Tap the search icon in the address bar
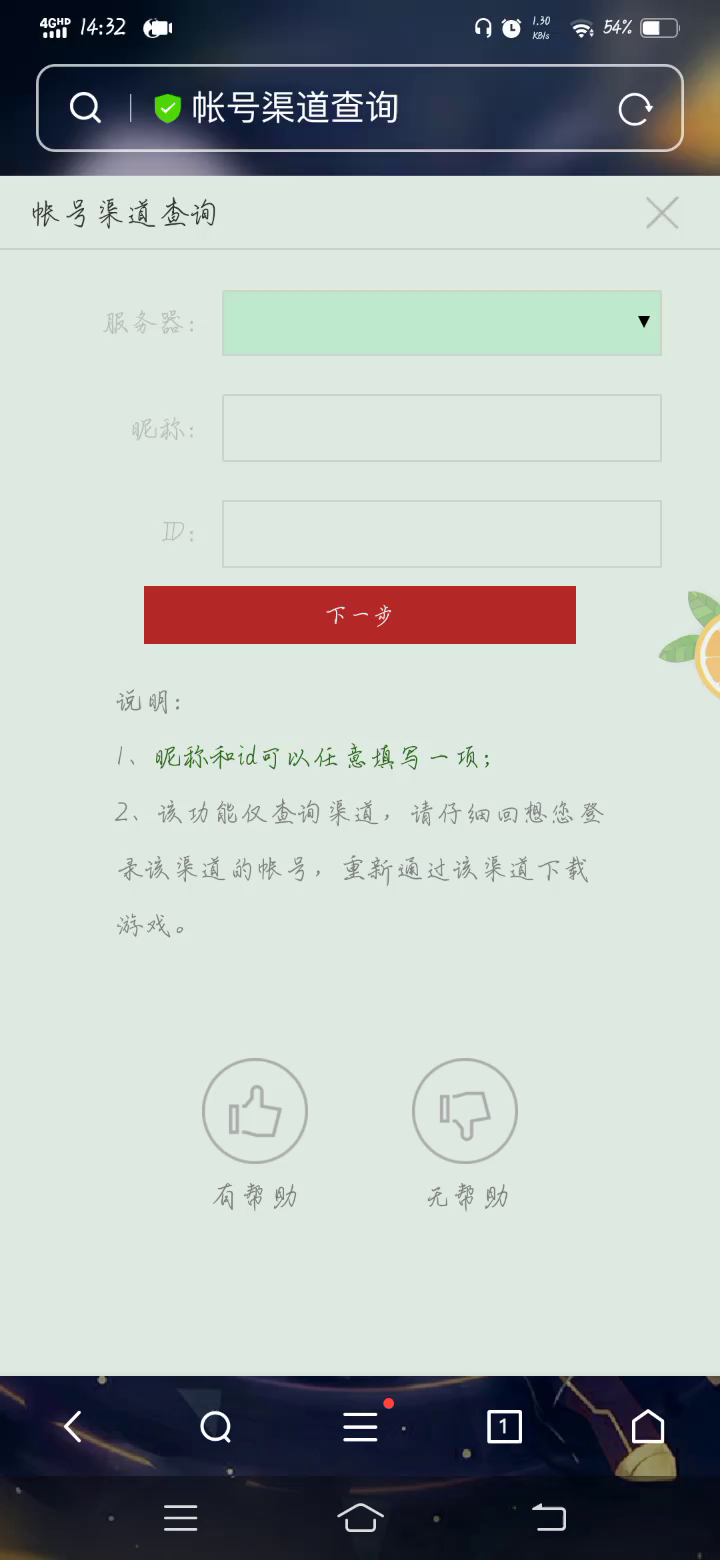 [86, 108]
